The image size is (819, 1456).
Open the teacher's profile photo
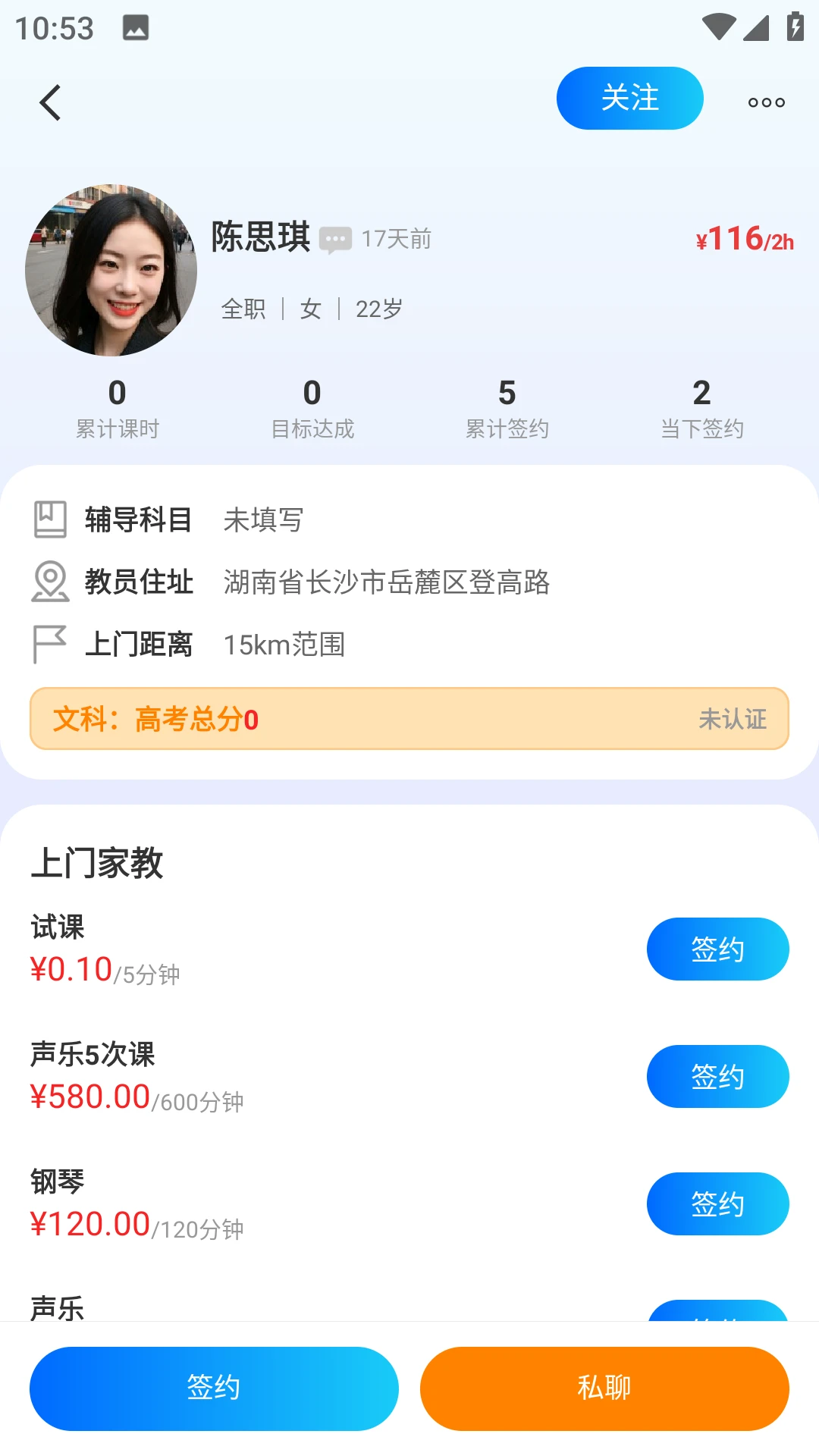(111, 270)
